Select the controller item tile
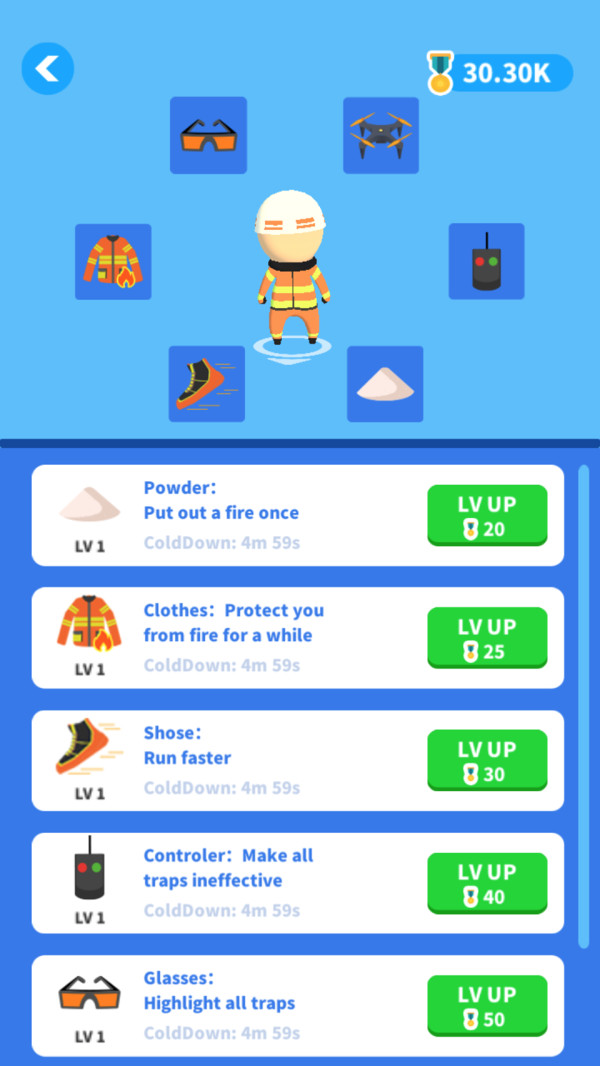 coord(486,261)
